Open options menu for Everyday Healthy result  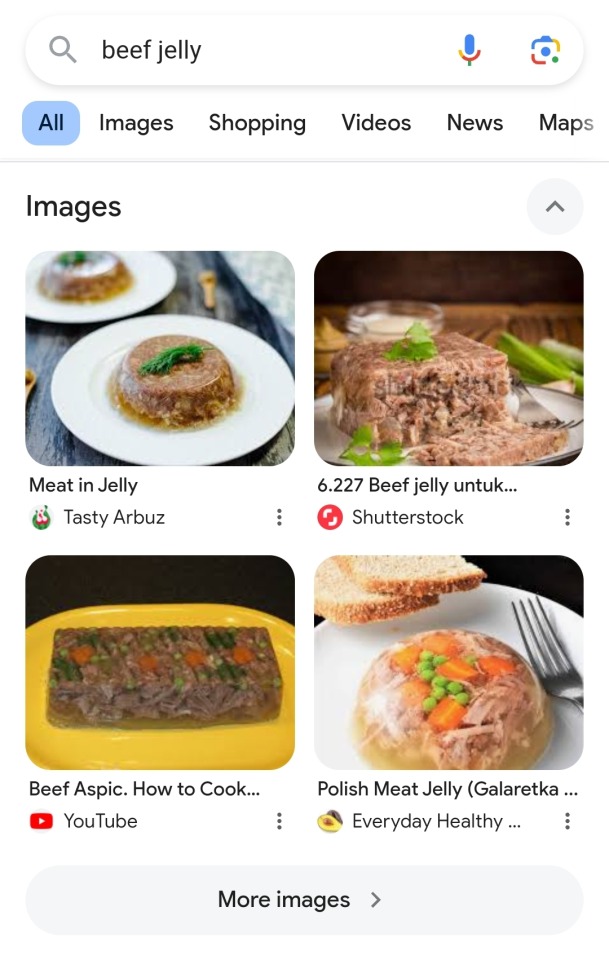tap(567, 821)
